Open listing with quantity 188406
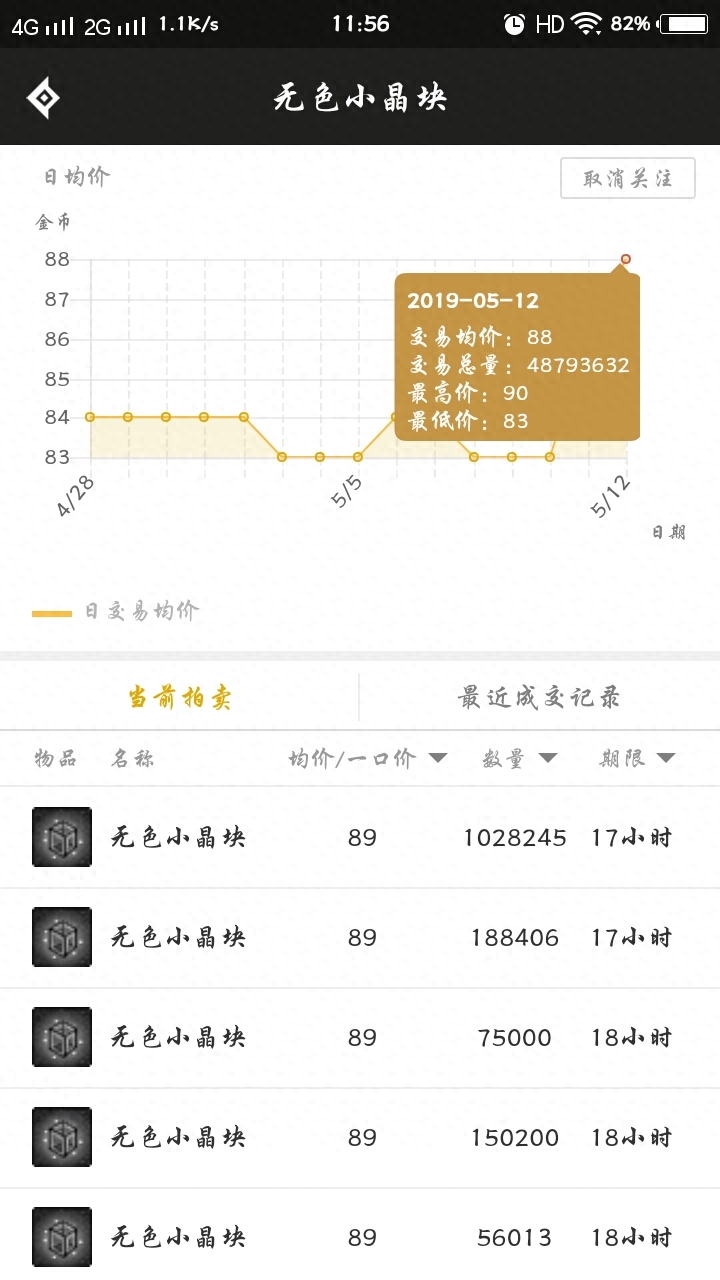This screenshot has width=720, height=1280. click(360, 937)
